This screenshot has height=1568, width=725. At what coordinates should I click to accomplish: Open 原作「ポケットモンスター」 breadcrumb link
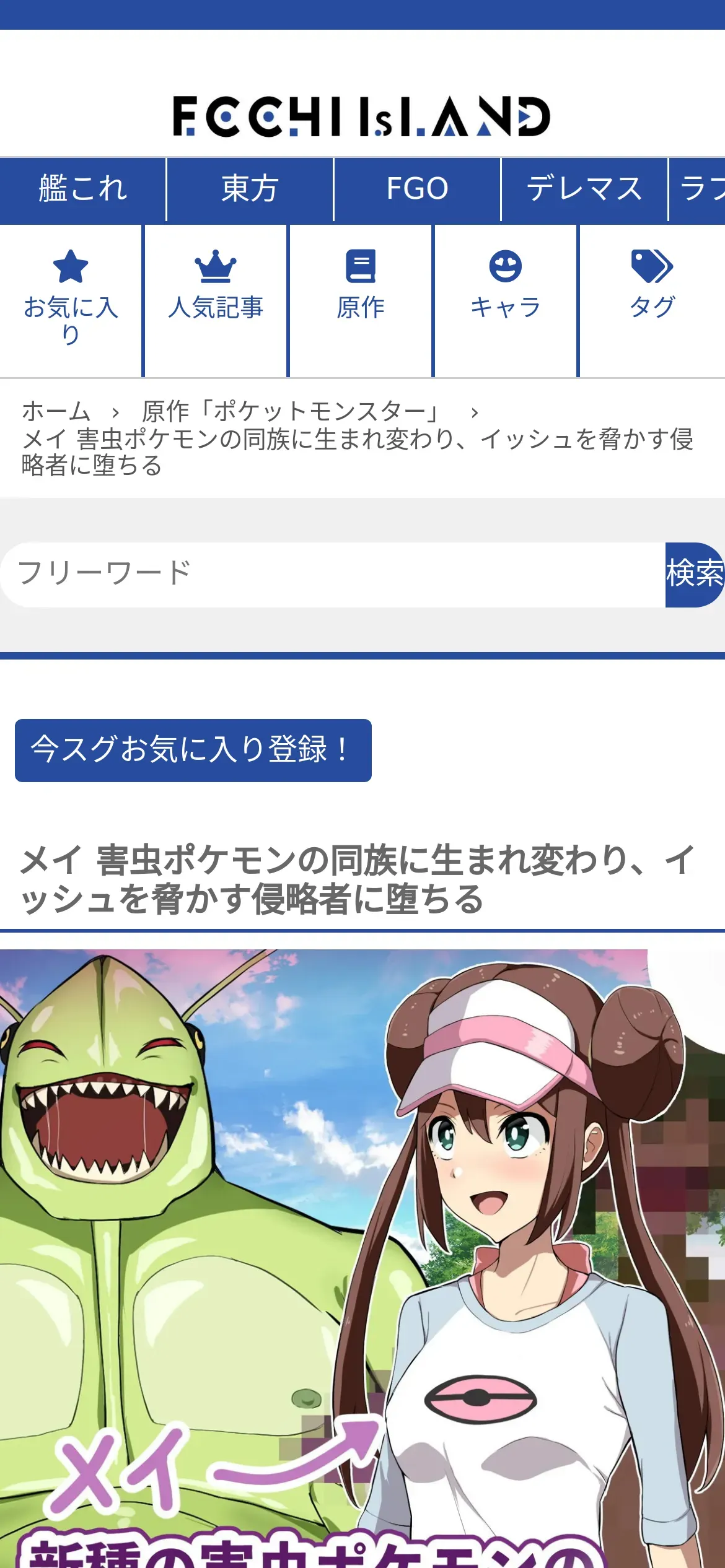pyautogui.click(x=291, y=411)
